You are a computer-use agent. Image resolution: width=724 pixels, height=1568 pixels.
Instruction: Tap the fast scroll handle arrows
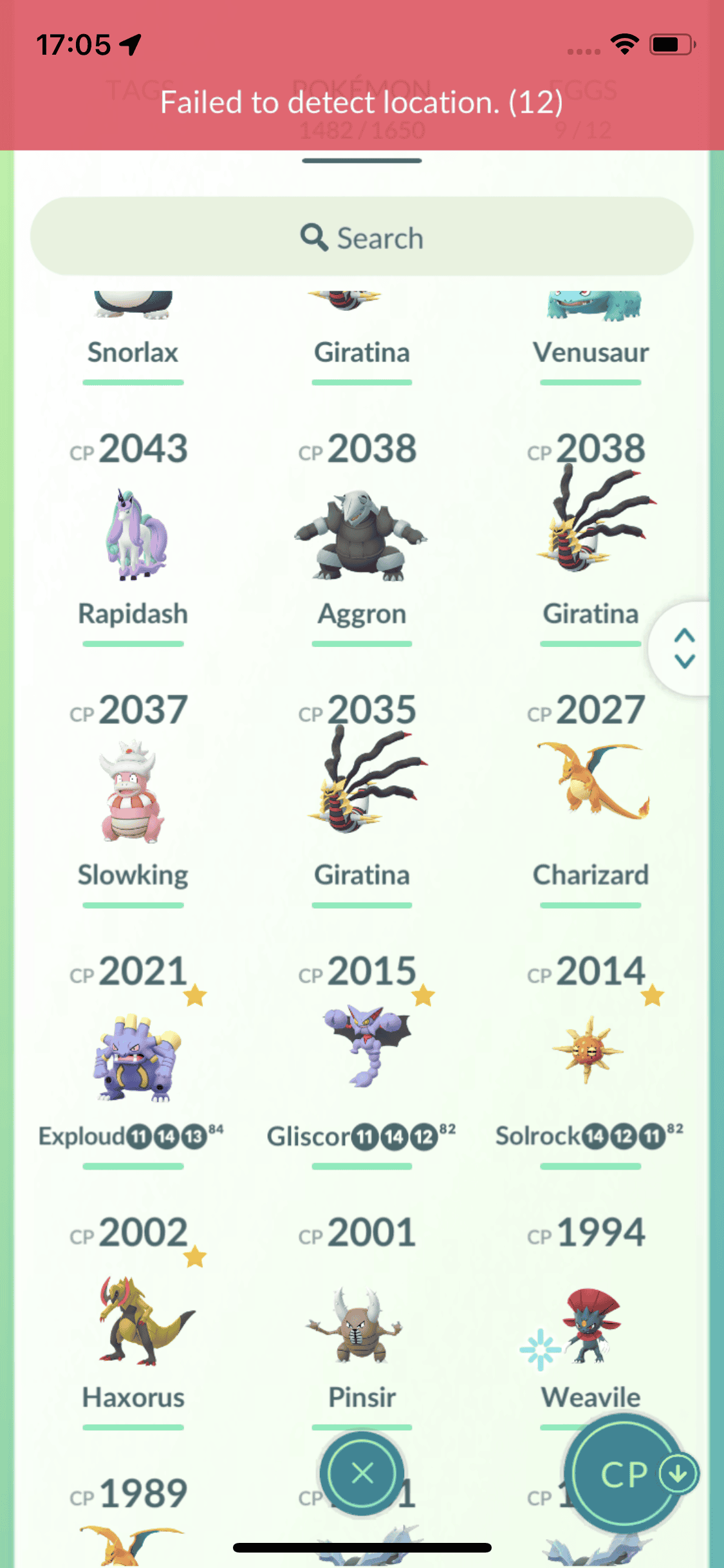pos(683,648)
